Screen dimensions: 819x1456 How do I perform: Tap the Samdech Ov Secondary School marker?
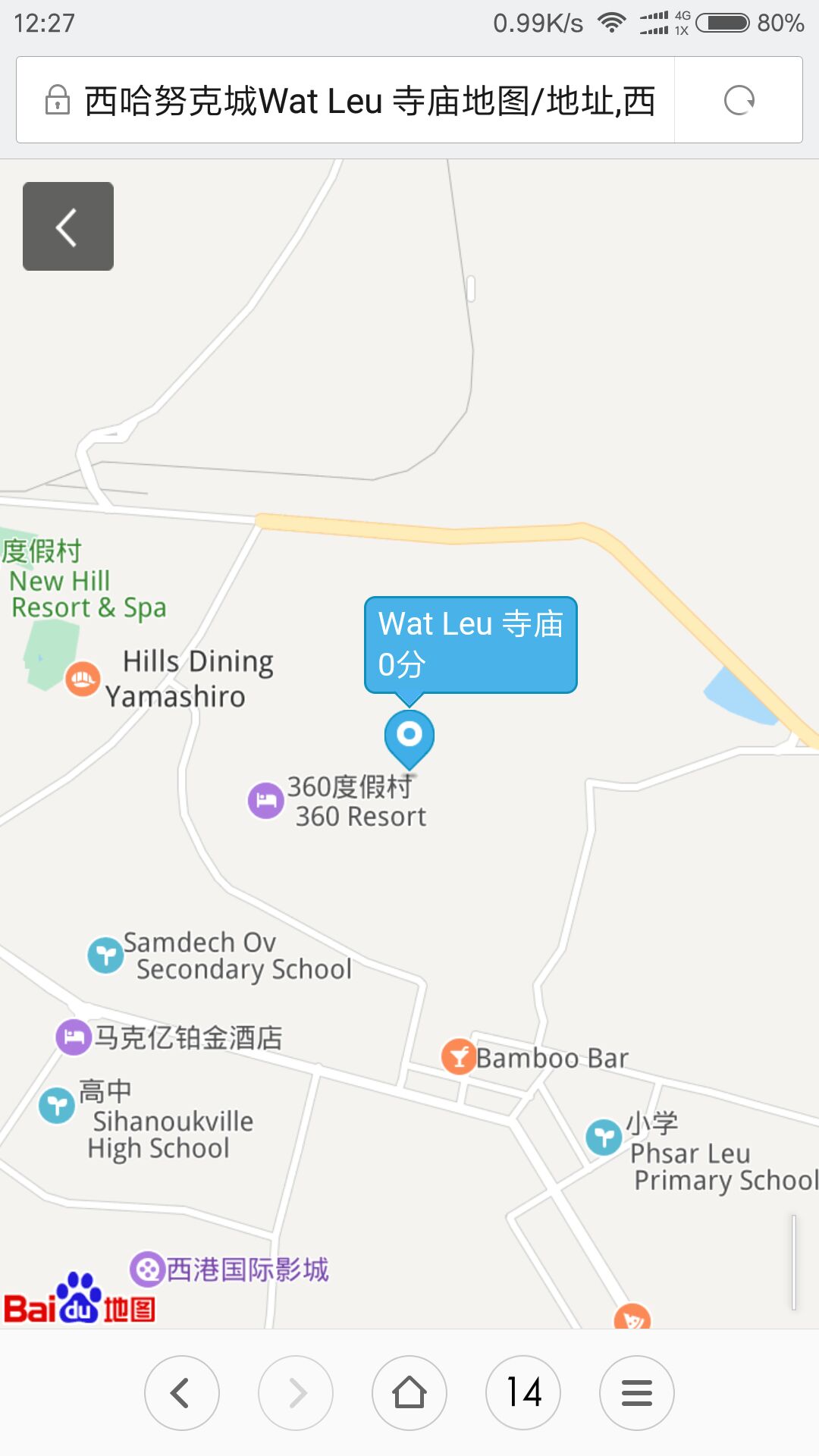click(105, 955)
